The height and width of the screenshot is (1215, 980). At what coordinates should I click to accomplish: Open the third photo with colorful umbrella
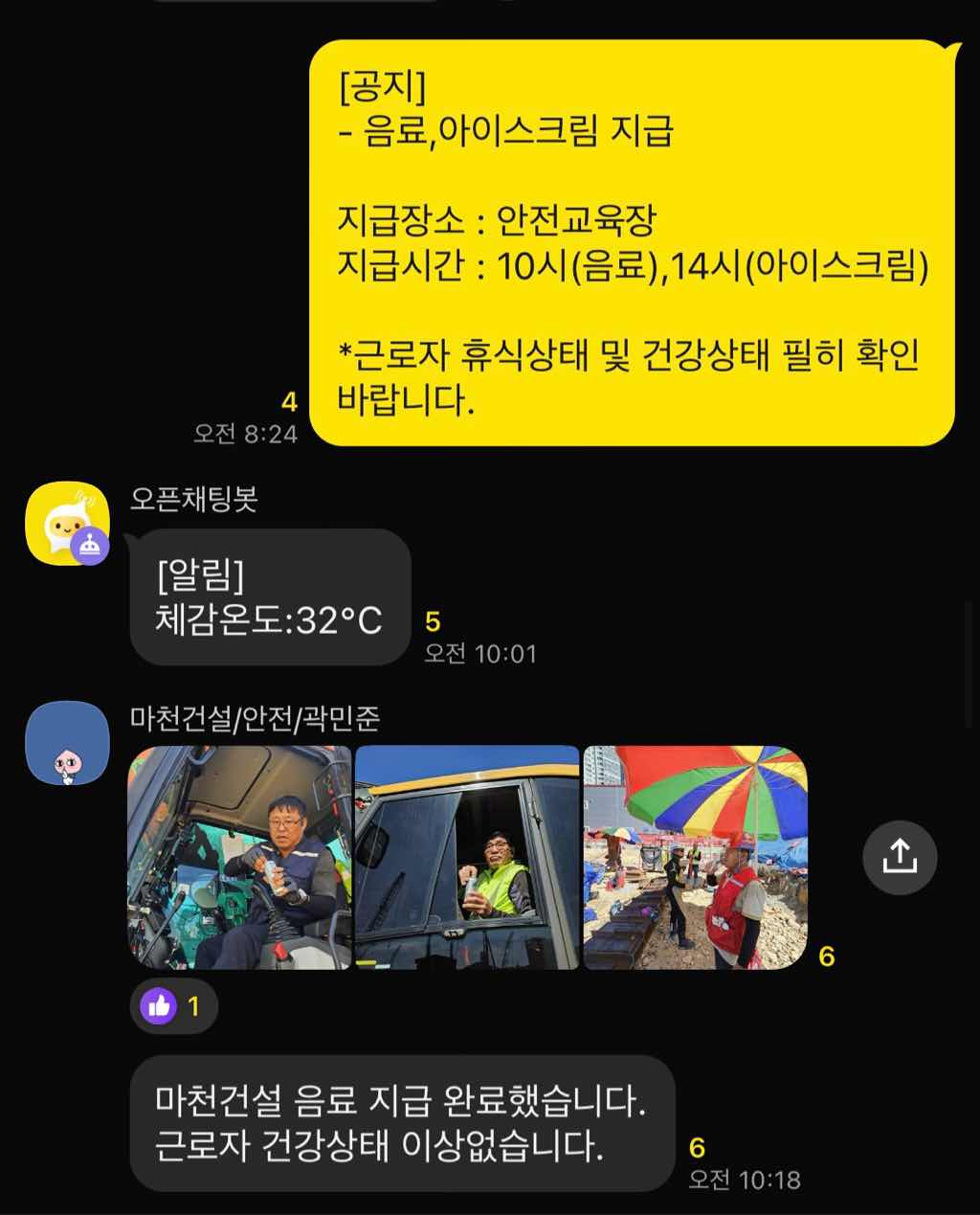(x=696, y=858)
